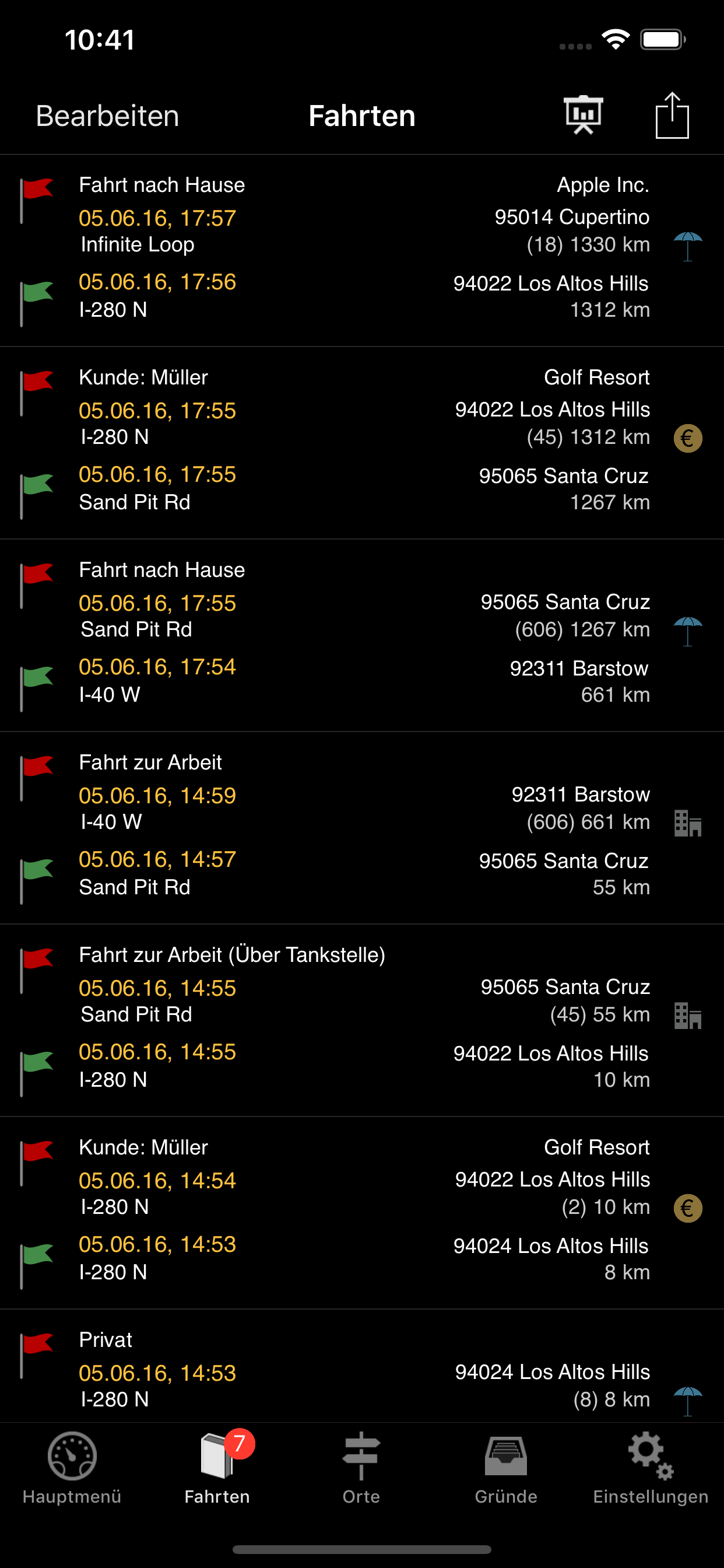Open the Kunde: Müller trip at 14:54
Viewport: 724px width, 1568px height.
coord(362,1213)
